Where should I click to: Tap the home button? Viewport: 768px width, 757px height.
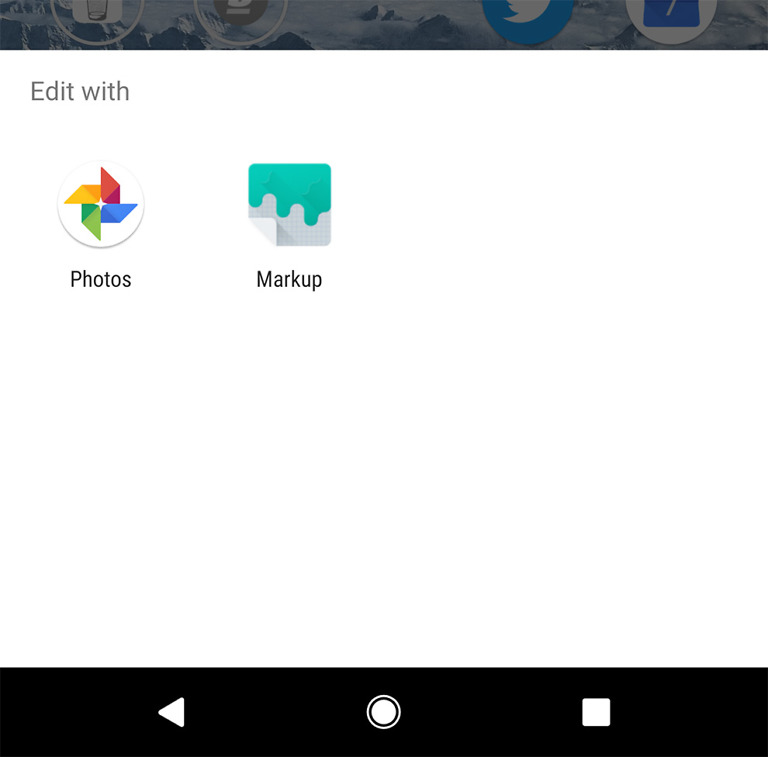pos(383,712)
